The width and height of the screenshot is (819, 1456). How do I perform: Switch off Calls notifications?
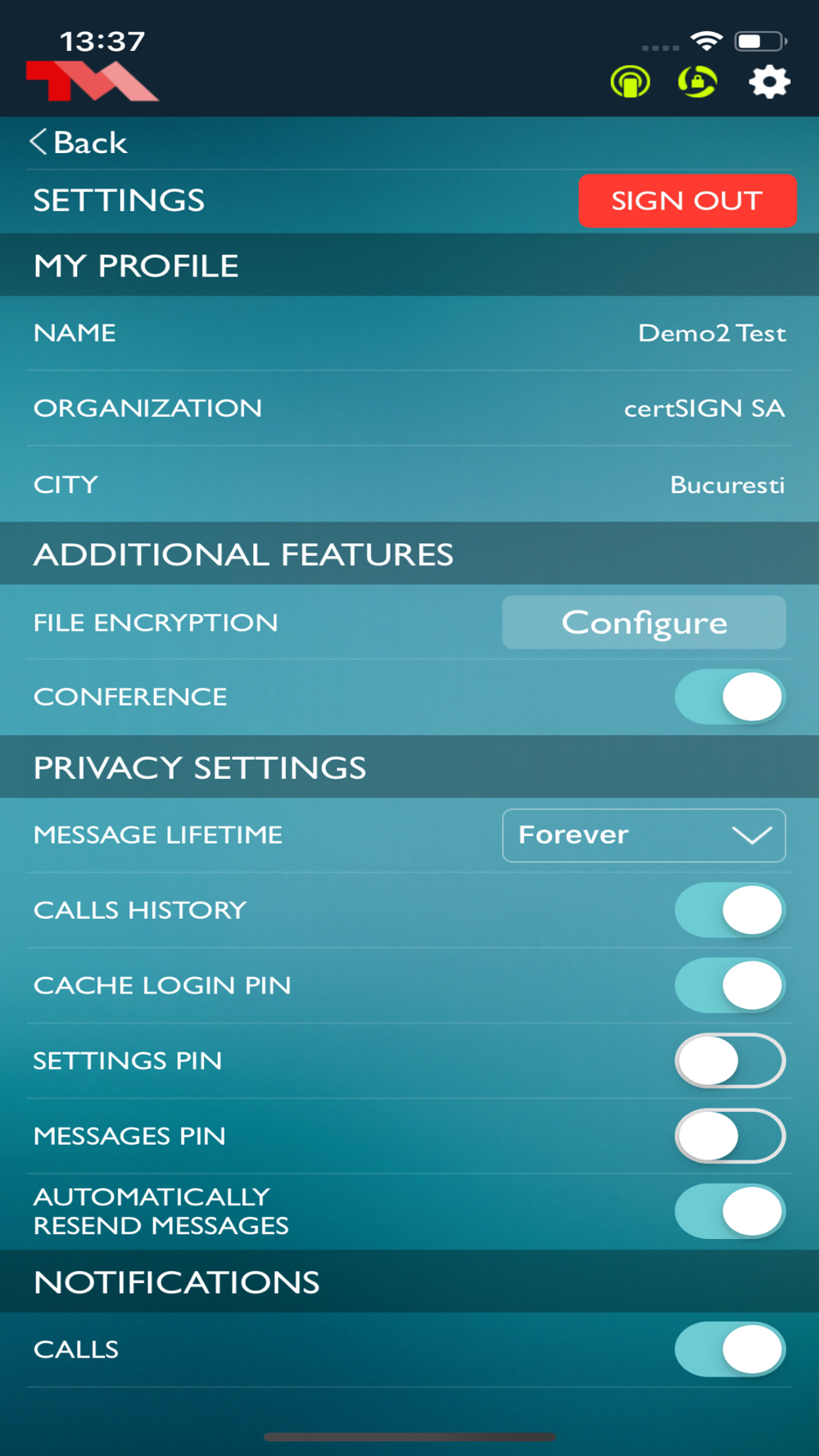tap(730, 1350)
